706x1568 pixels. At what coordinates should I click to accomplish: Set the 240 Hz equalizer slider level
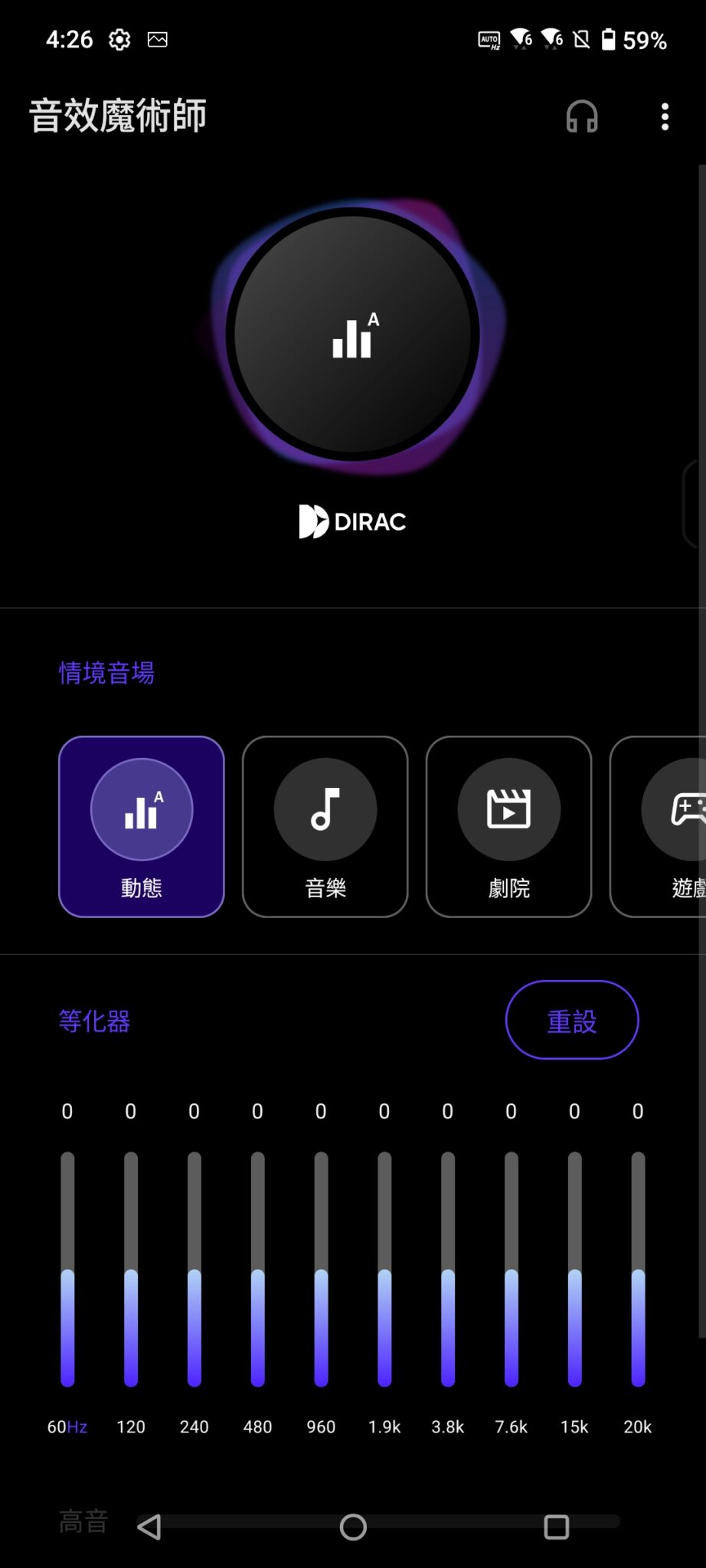coord(194,1270)
